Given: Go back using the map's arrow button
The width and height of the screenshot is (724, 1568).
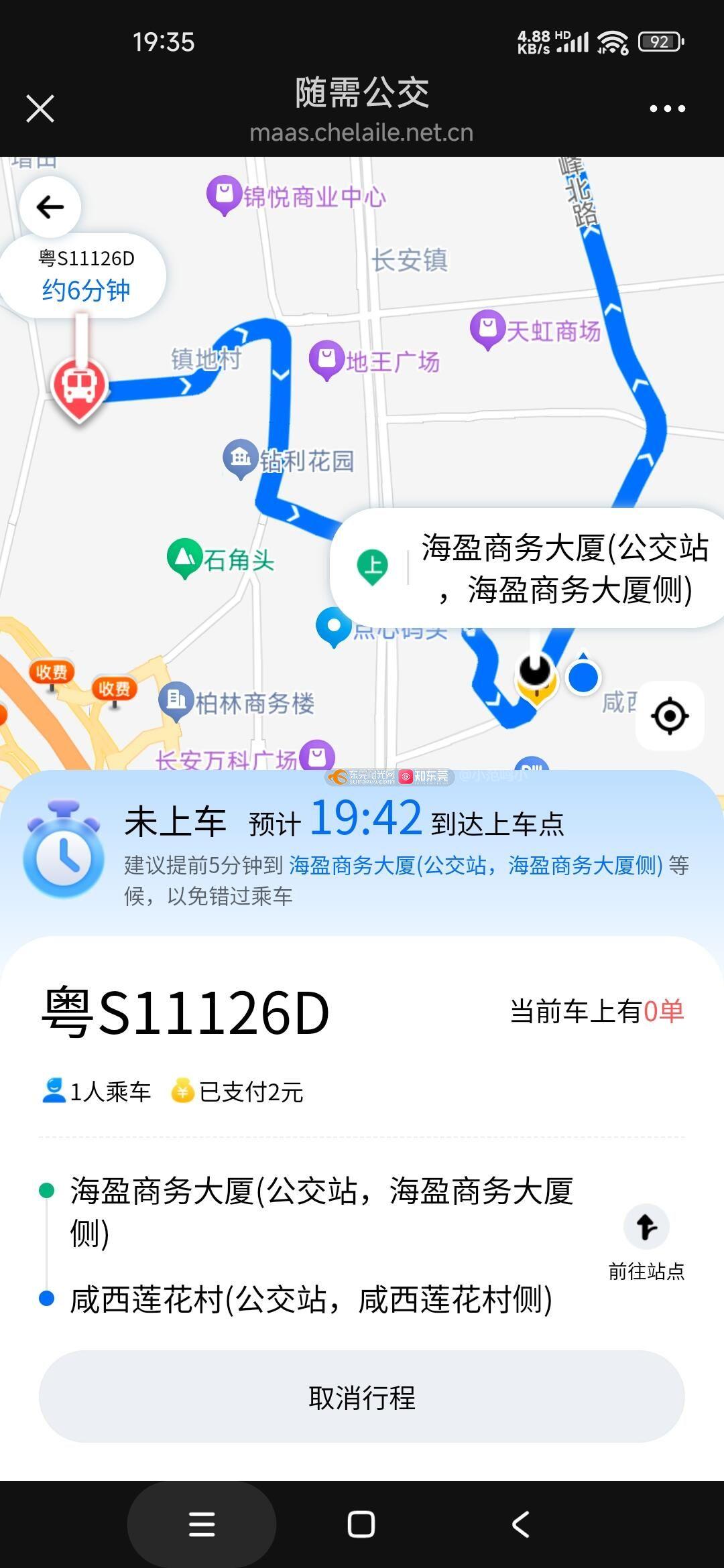Looking at the screenshot, I should pyautogui.click(x=50, y=207).
